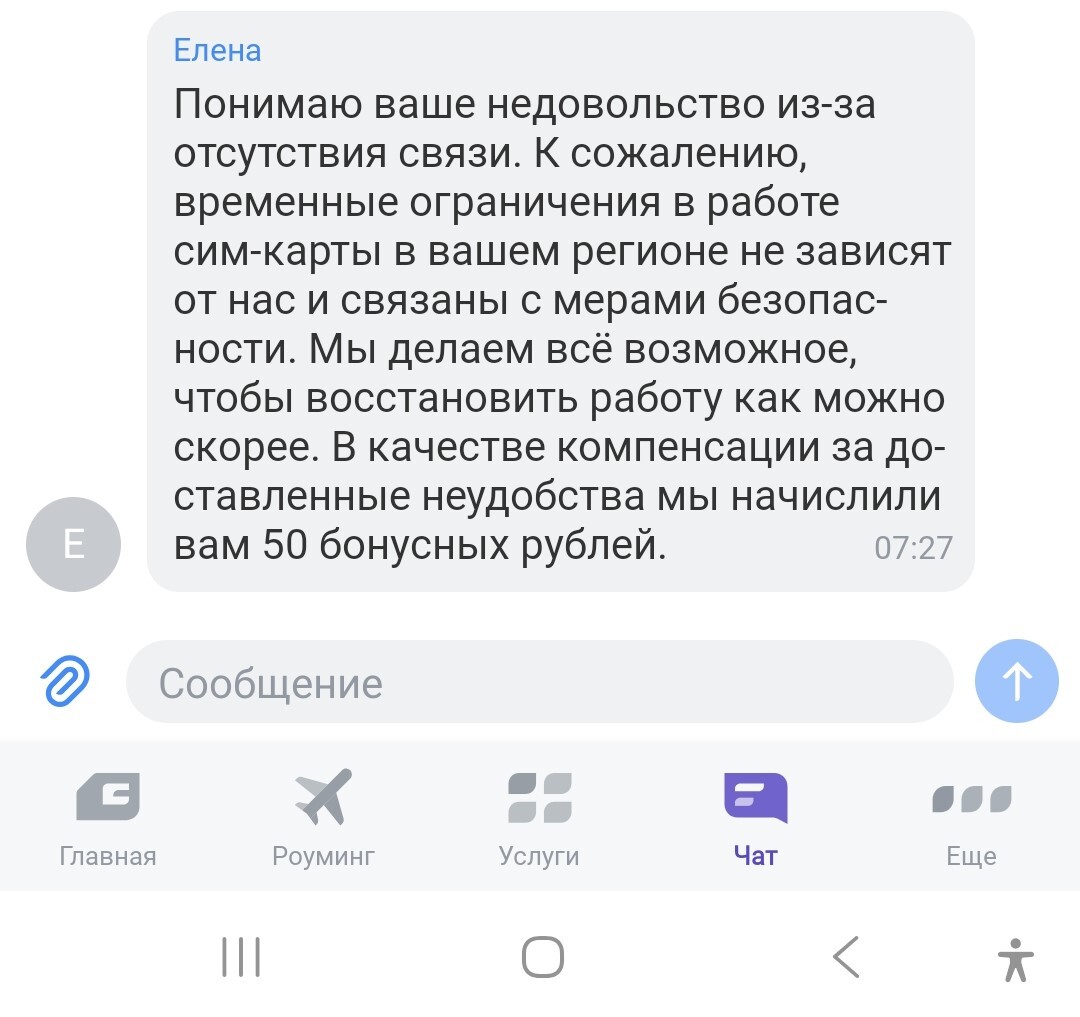This screenshot has height=1017, width=1080.
Task: Send the message with the arrow button
Action: (x=1016, y=682)
